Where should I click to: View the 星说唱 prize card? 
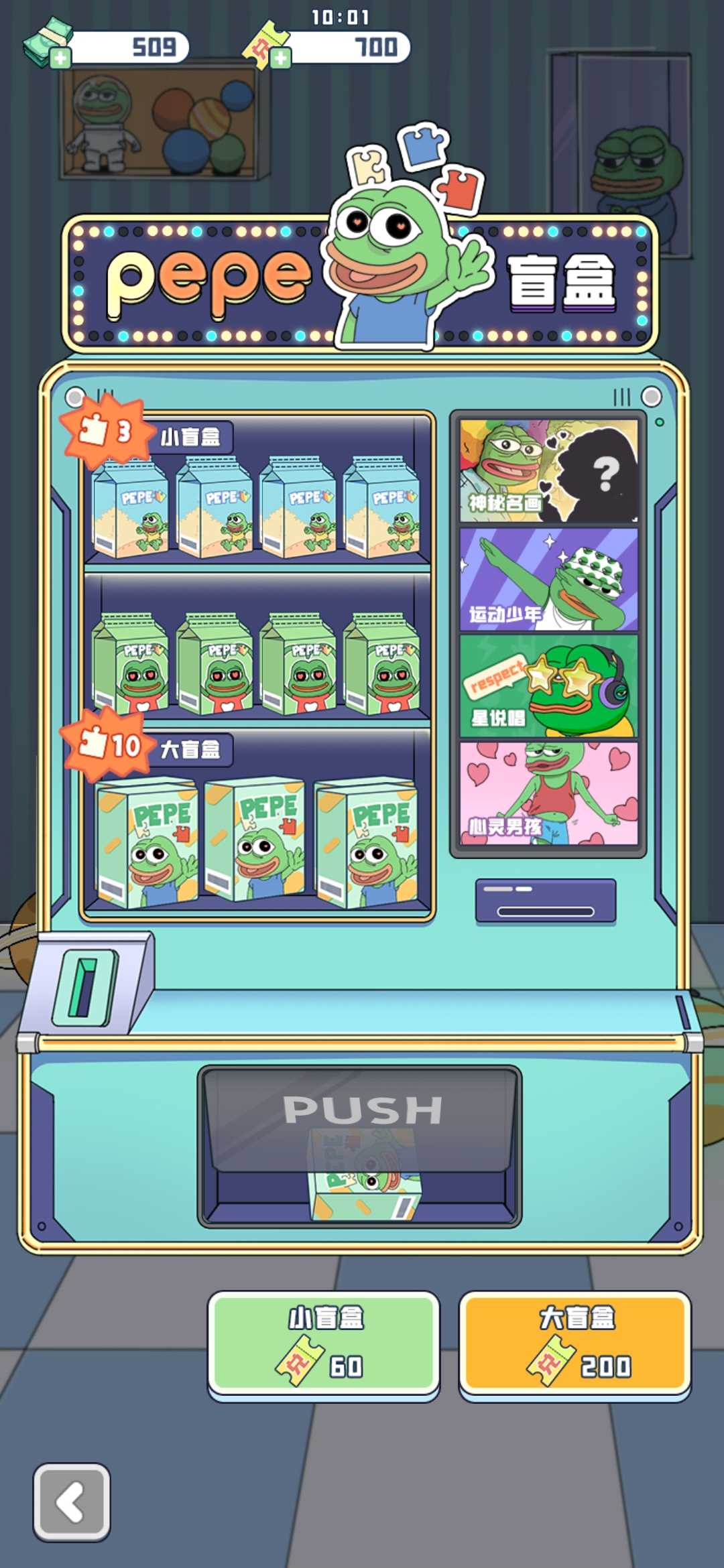click(548, 686)
